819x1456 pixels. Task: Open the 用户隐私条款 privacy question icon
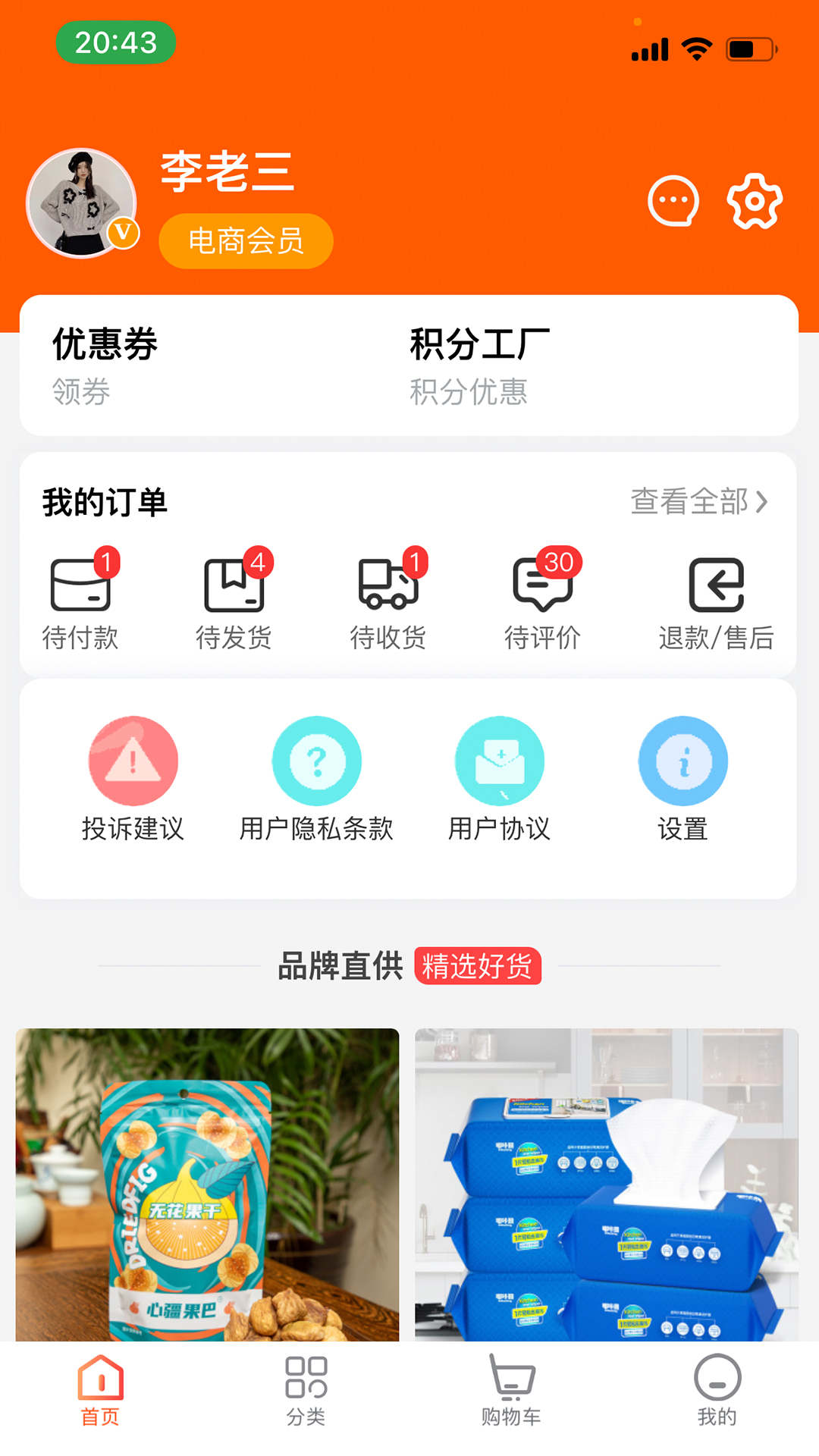pos(316,761)
